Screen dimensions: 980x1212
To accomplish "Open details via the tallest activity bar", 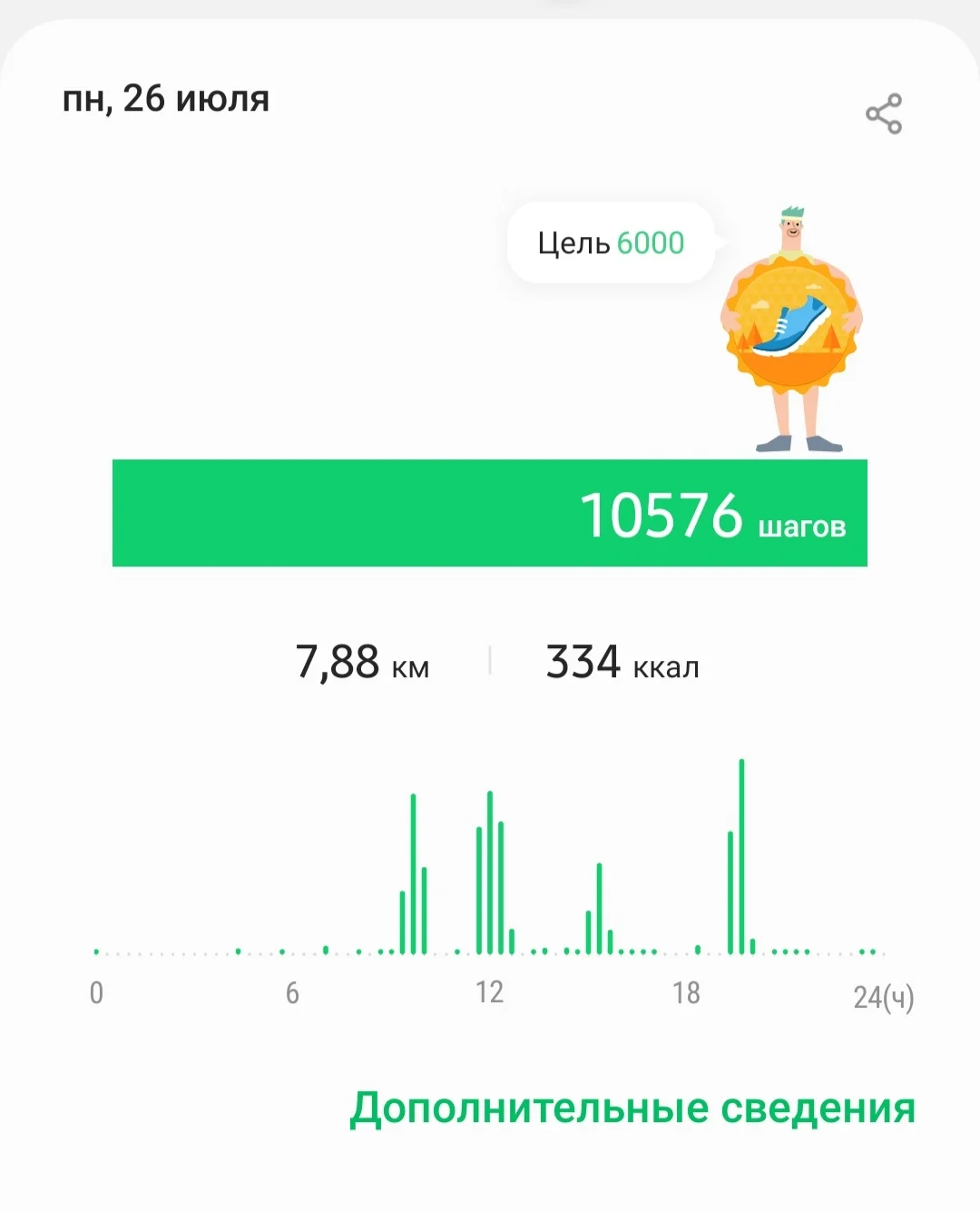I will coord(740,853).
